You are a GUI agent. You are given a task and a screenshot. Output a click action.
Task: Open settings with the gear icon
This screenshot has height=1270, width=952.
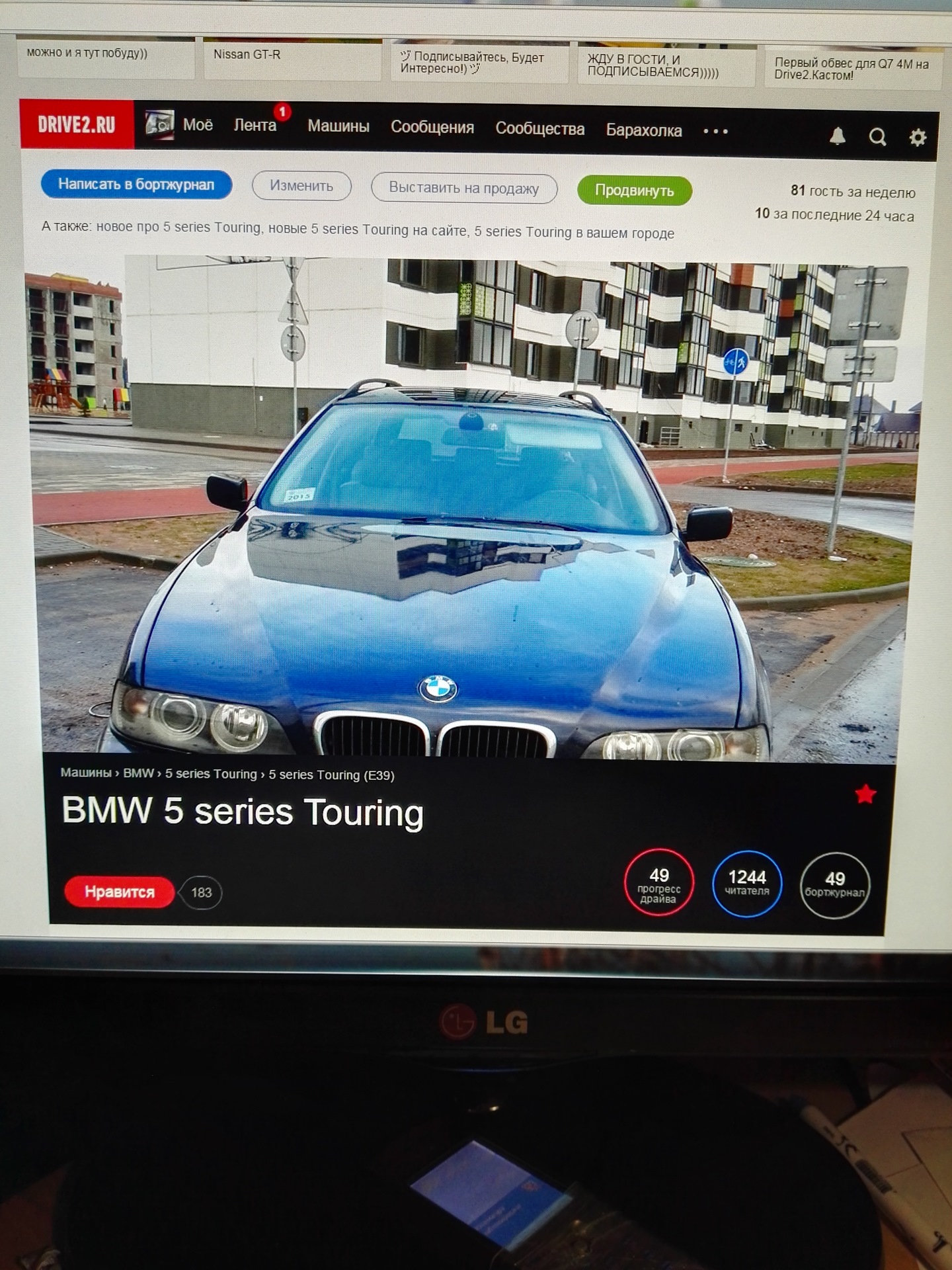pyautogui.click(x=918, y=138)
